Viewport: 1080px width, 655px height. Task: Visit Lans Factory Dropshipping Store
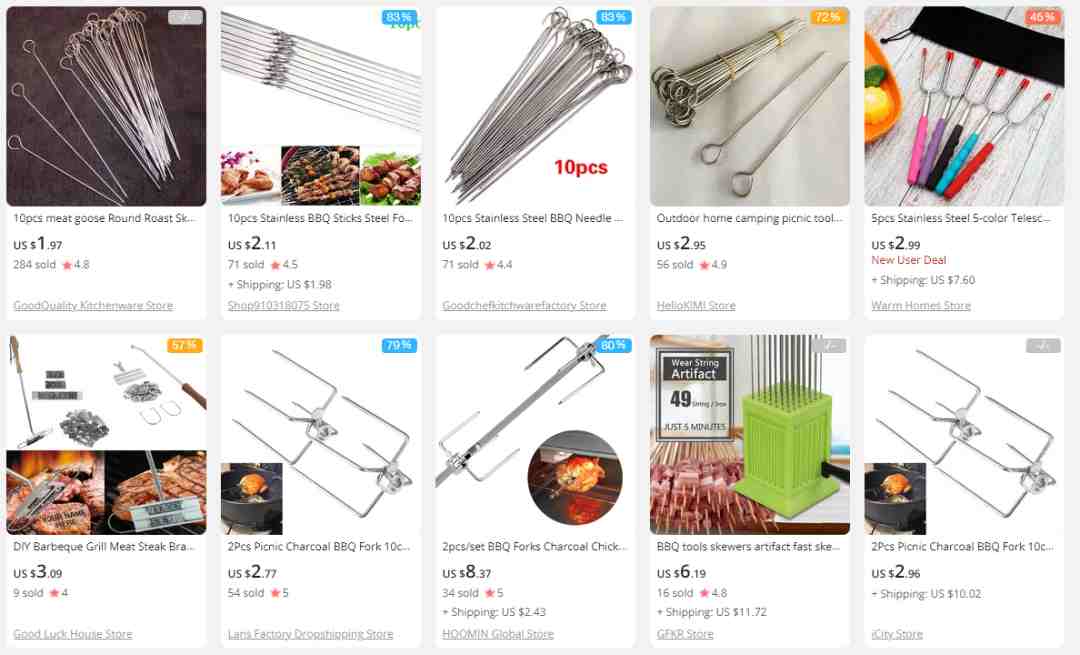[310, 634]
